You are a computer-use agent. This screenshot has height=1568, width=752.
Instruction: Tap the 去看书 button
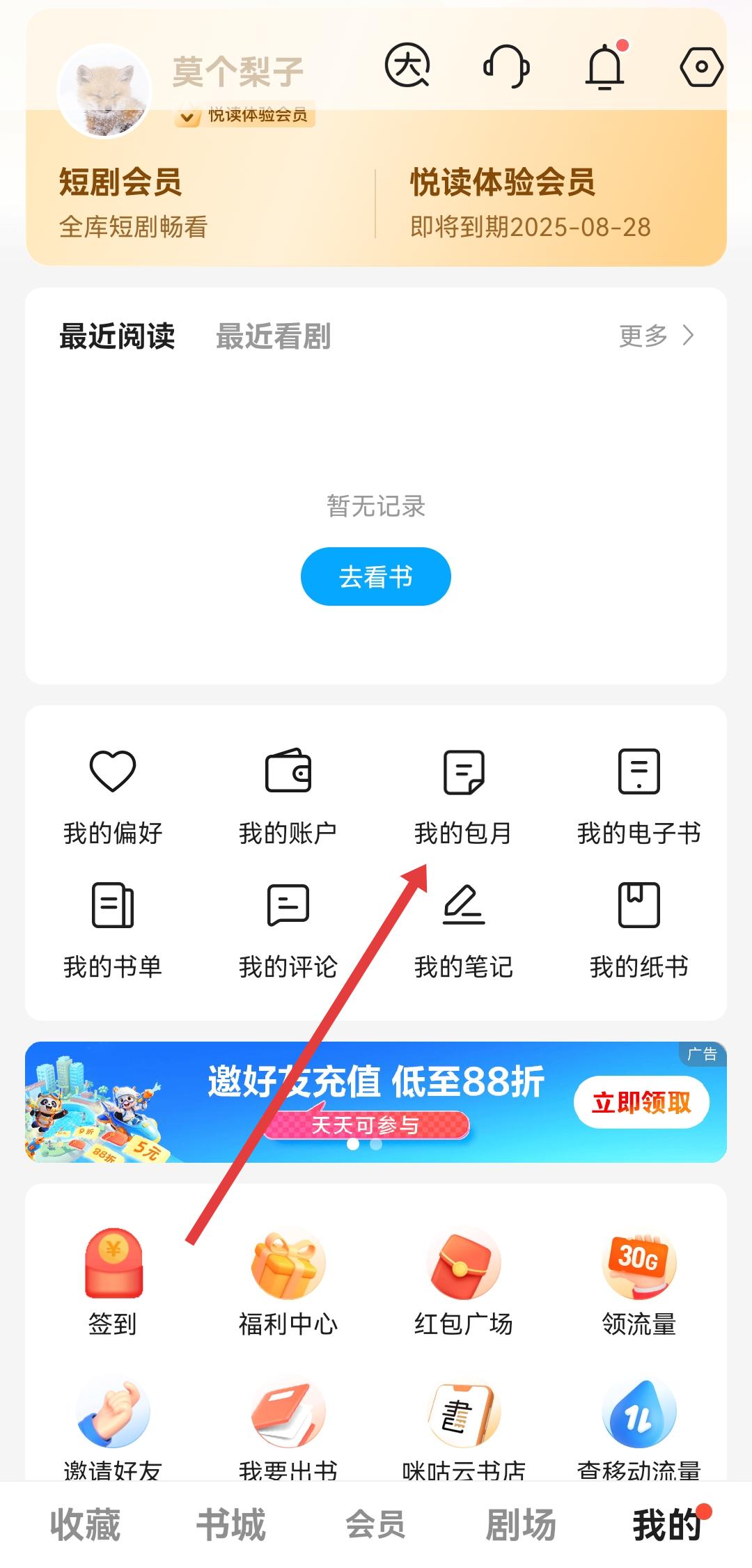(x=375, y=577)
